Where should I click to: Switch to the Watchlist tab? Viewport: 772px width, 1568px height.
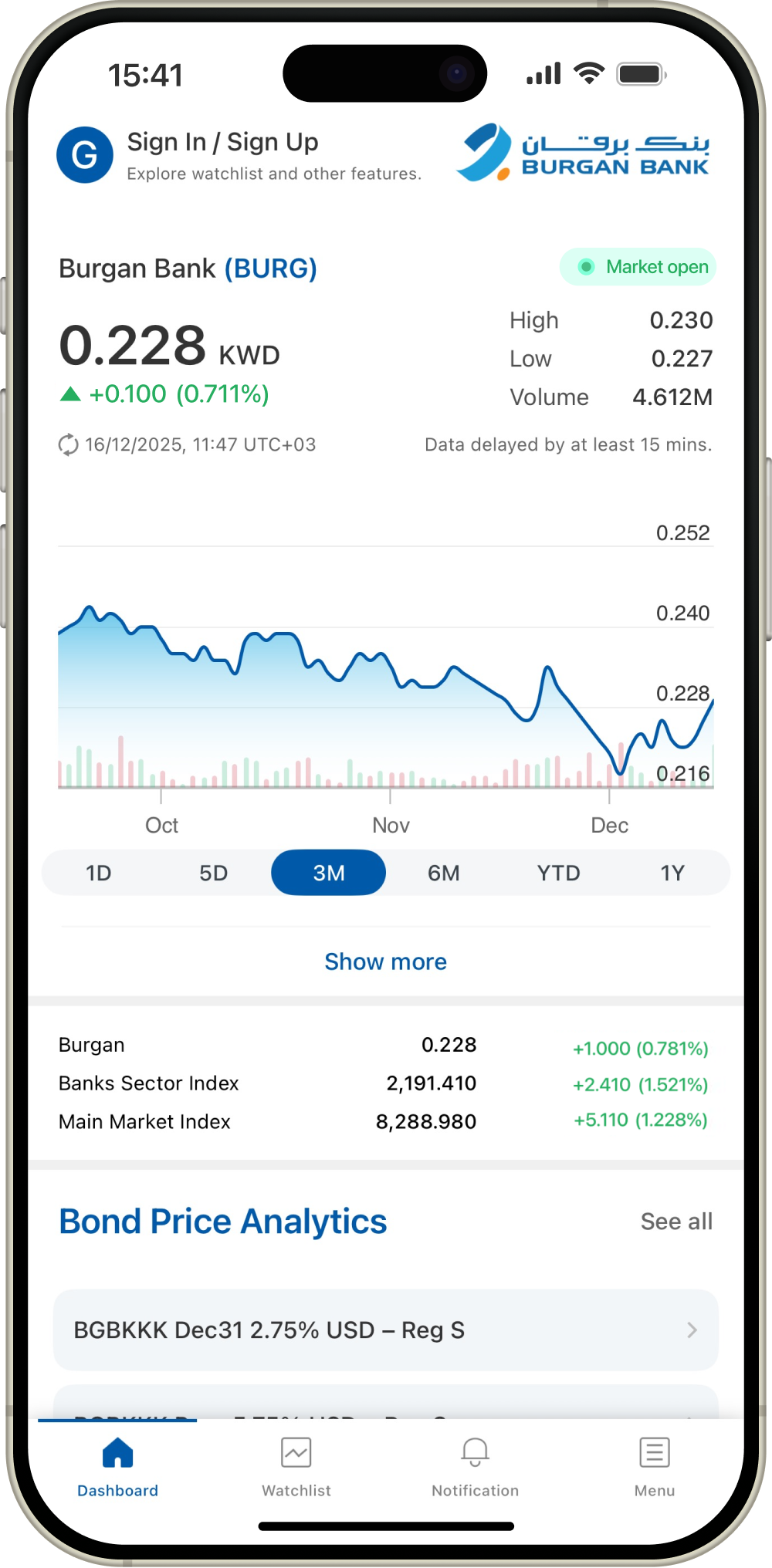pyautogui.click(x=296, y=1466)
